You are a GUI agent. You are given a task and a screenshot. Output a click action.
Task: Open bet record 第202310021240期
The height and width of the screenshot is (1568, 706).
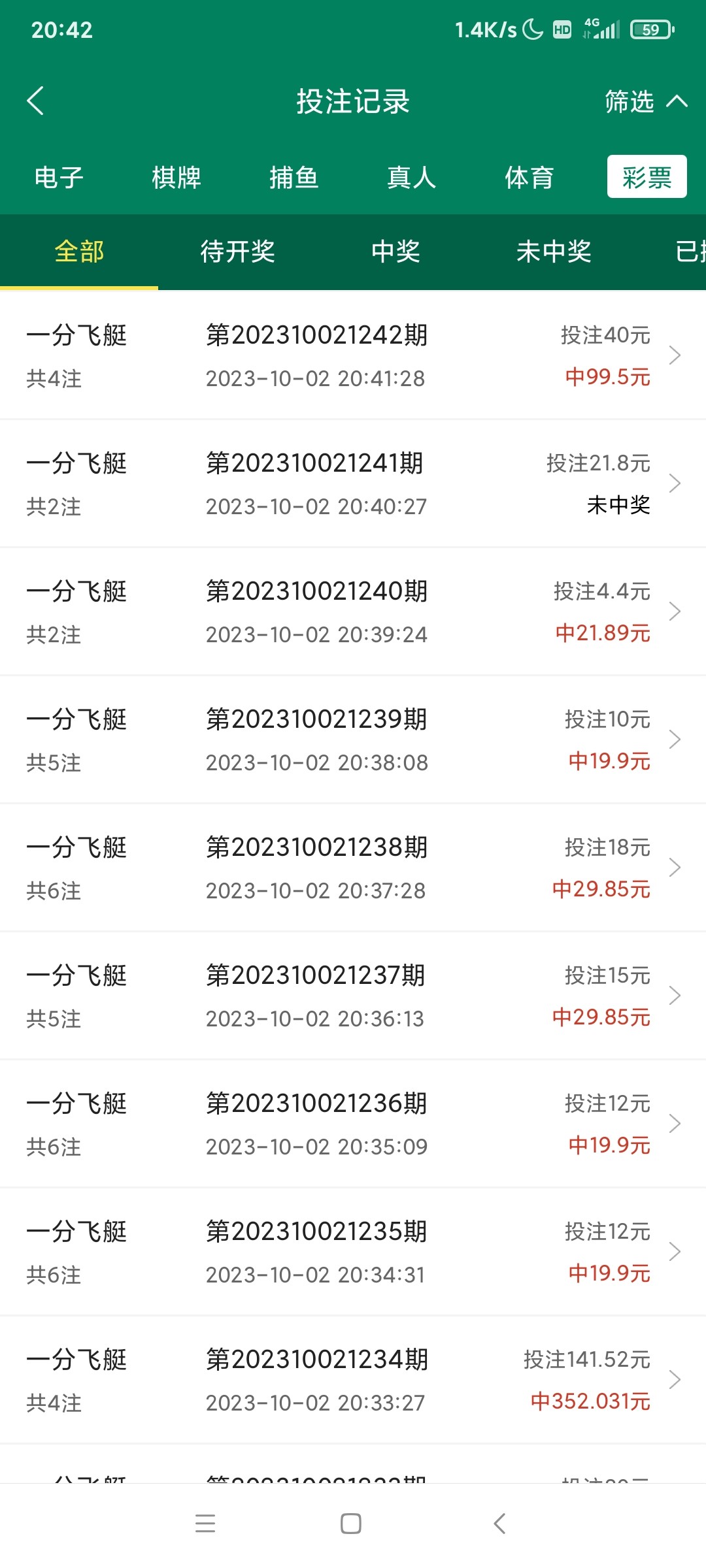pyautogui.click(x=353, y=612)
